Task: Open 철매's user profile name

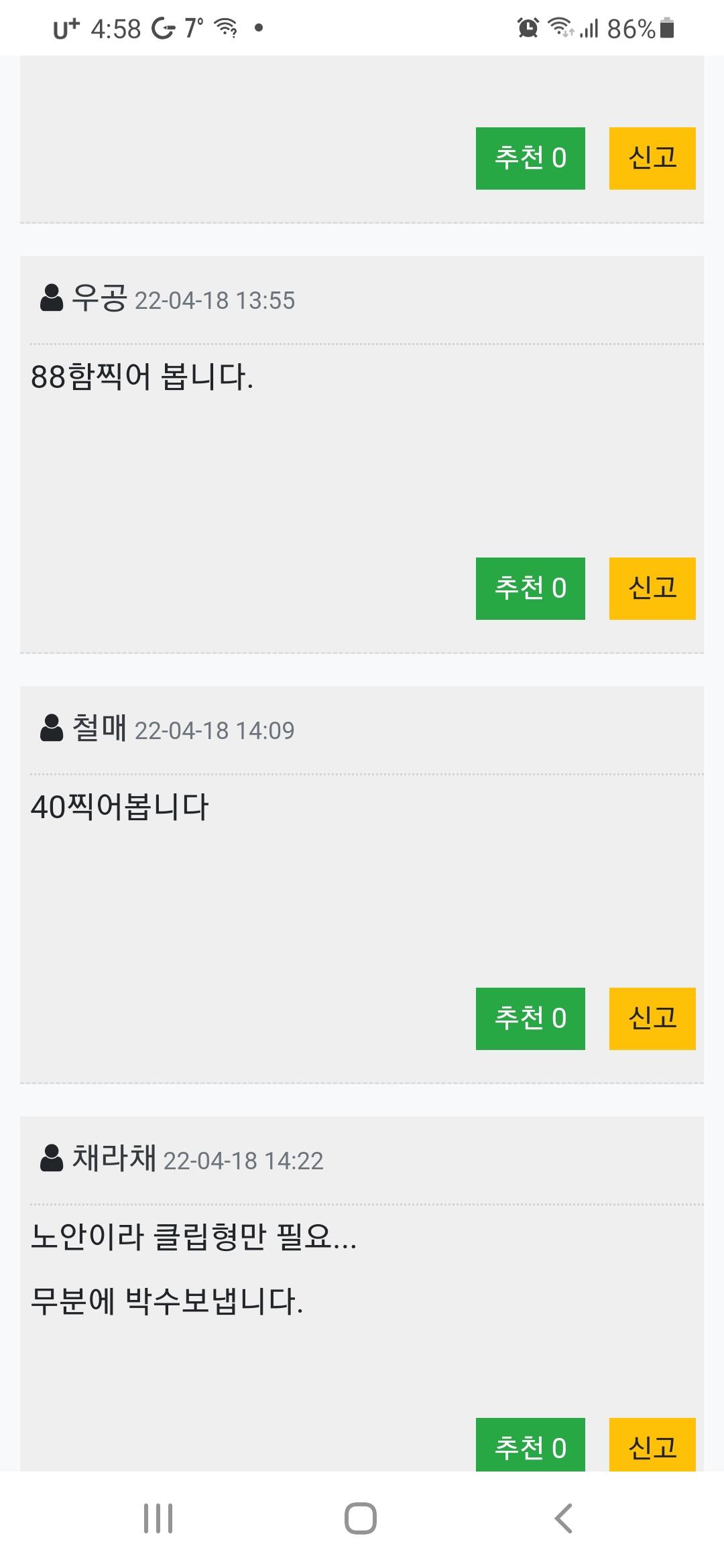Action: point(99,728)
